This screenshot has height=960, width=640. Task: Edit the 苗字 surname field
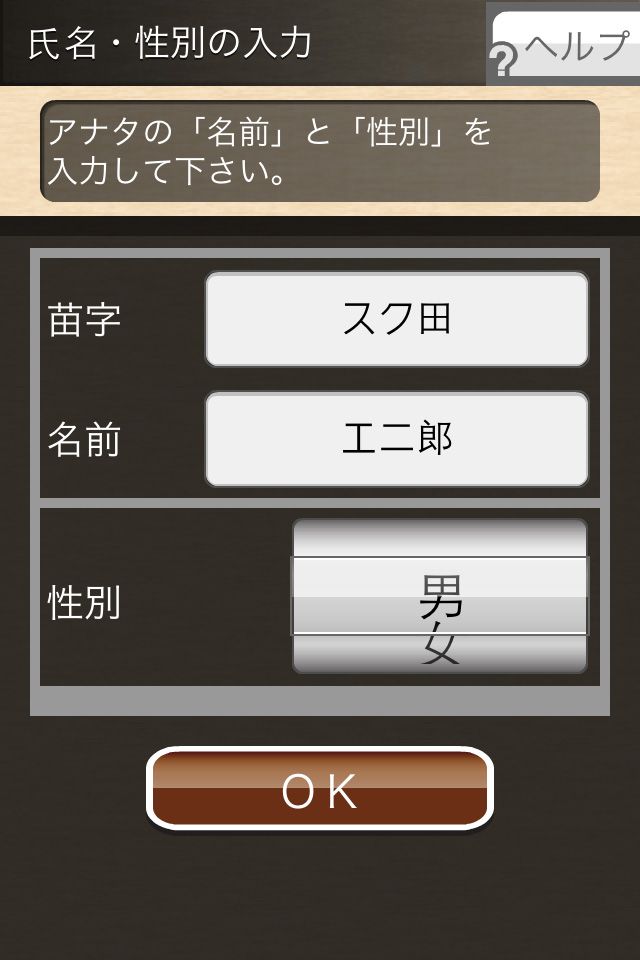pos(397,319)
